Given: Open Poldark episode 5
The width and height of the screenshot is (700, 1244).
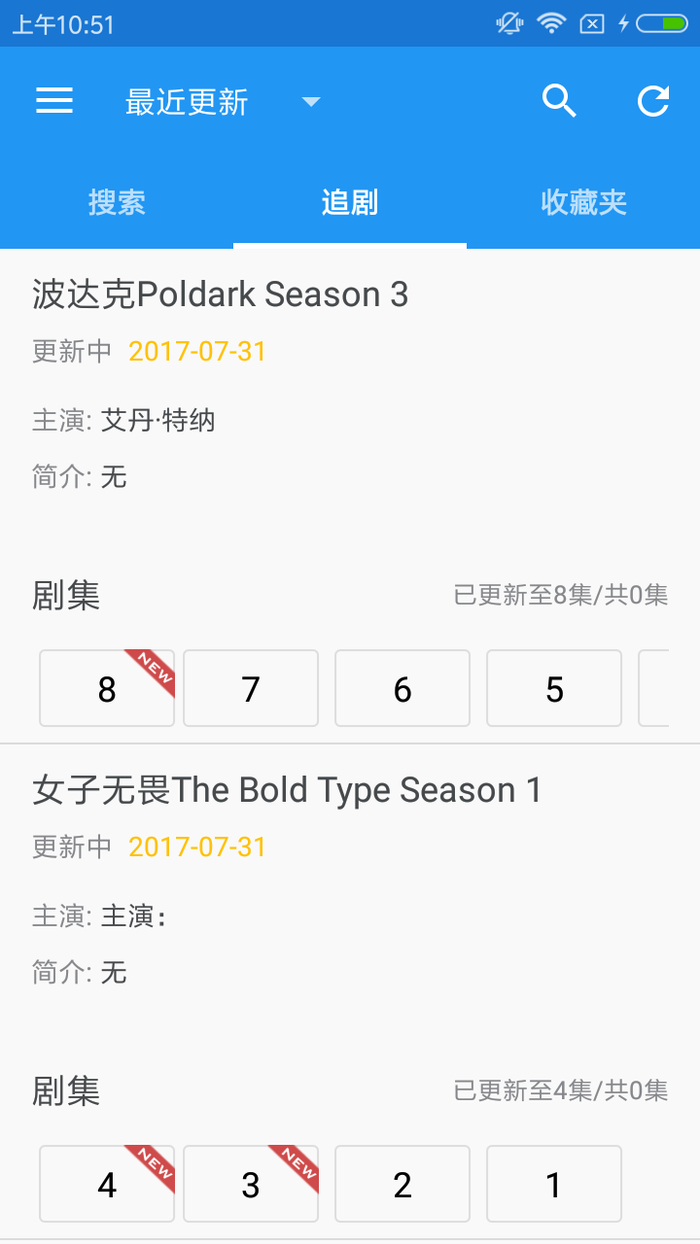Looking at the screenshot, I should (554, 688).
